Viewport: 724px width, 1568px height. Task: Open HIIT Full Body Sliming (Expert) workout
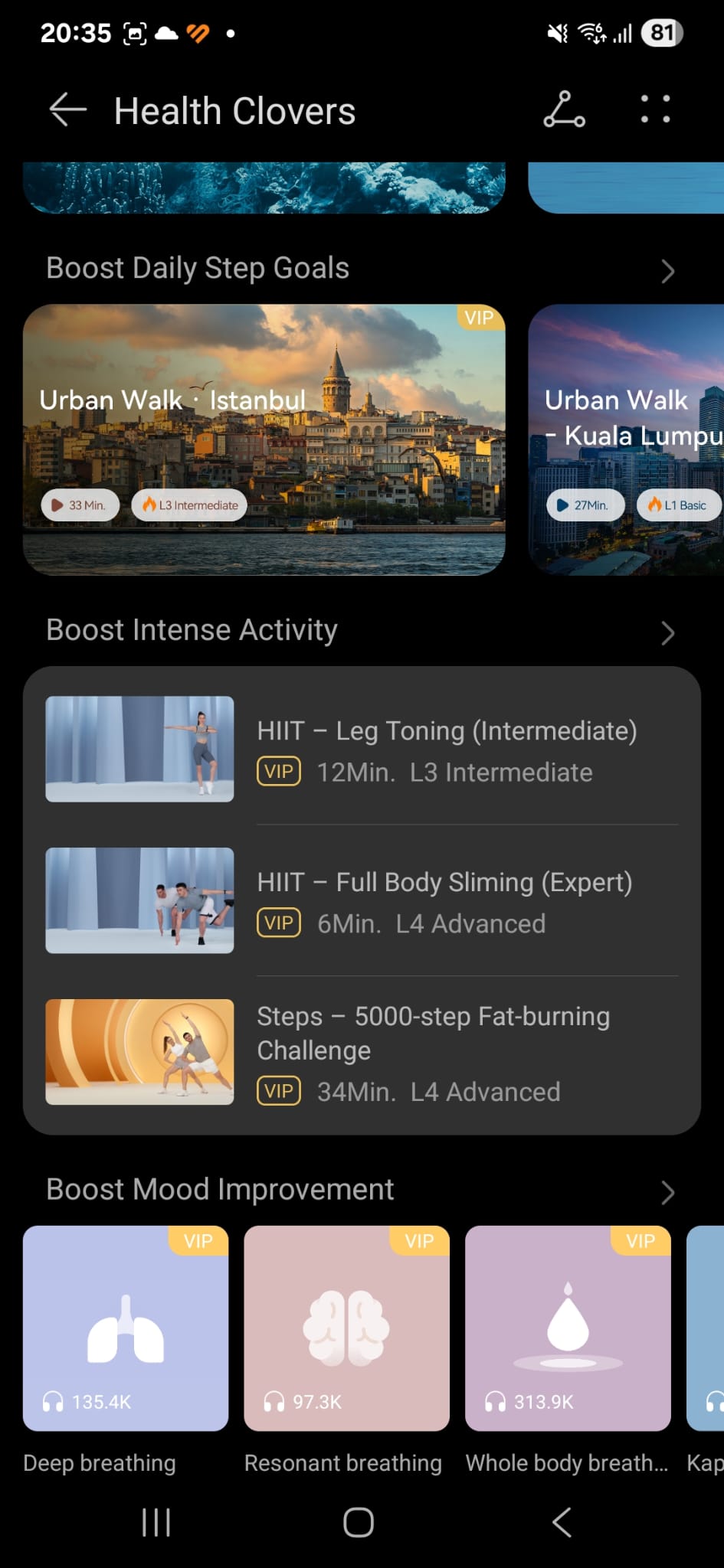[x=362, y=900]
